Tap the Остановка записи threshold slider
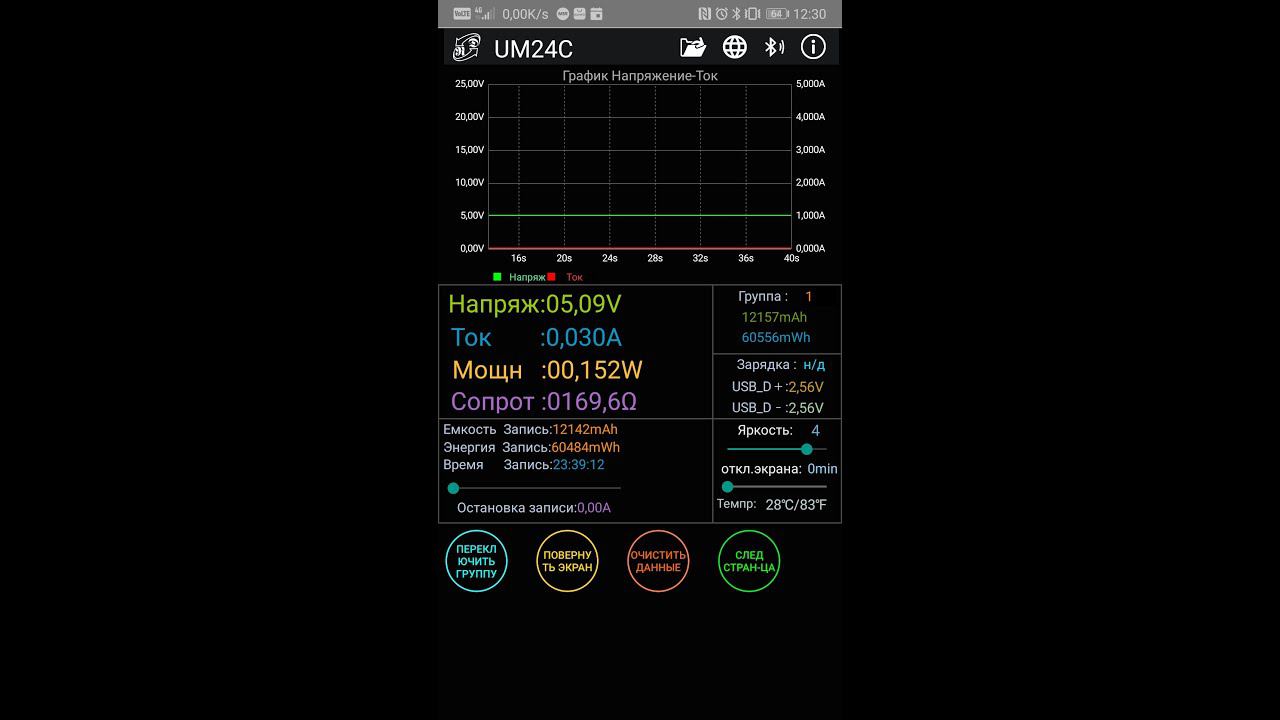Viewport: 1280px width, 720px height. click(x=534, y=488)
